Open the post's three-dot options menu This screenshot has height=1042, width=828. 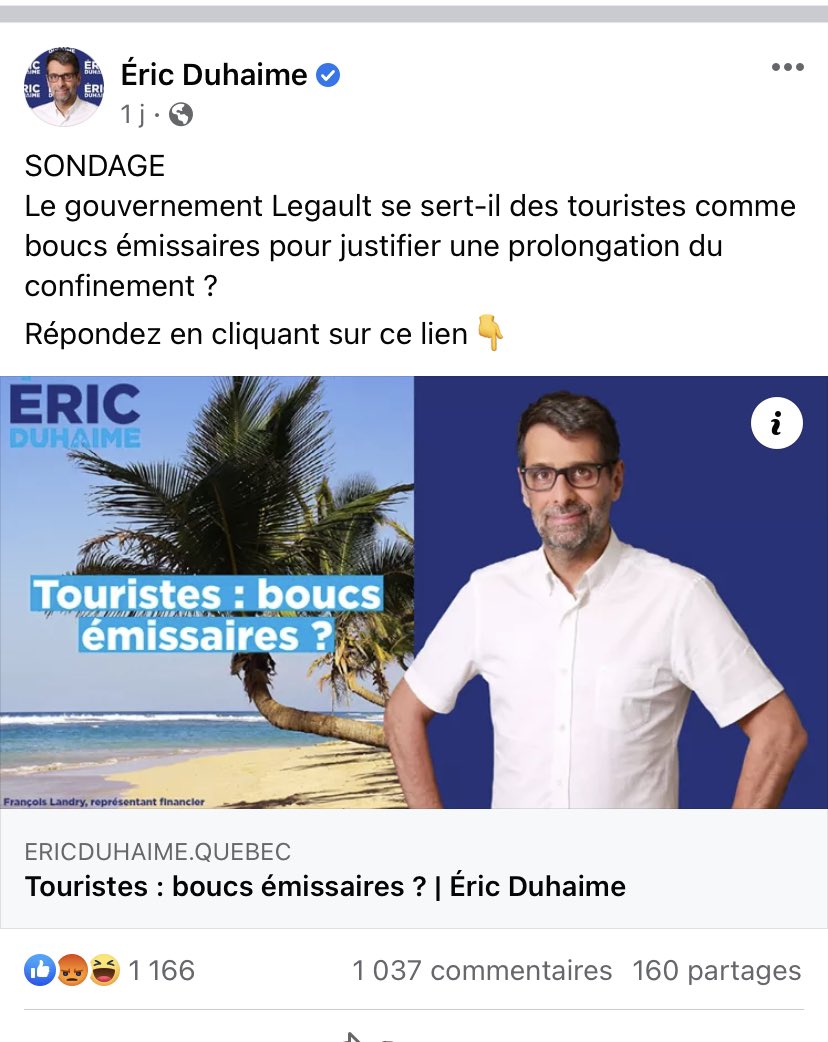coord(787,68)
